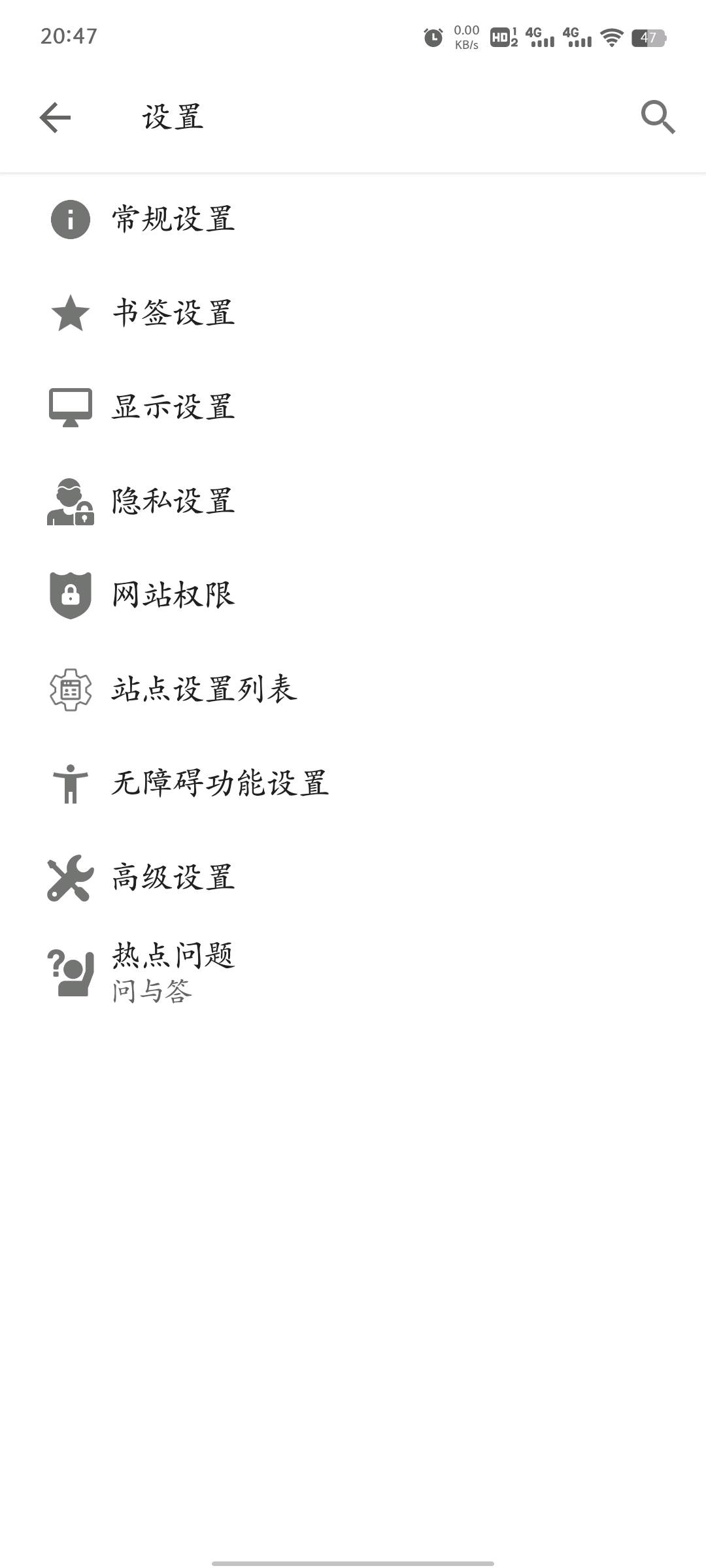This screenshot has height=1568, width=706.
Task: Open 书签设置 (bookmark settings)
Action: pos(173,313)
